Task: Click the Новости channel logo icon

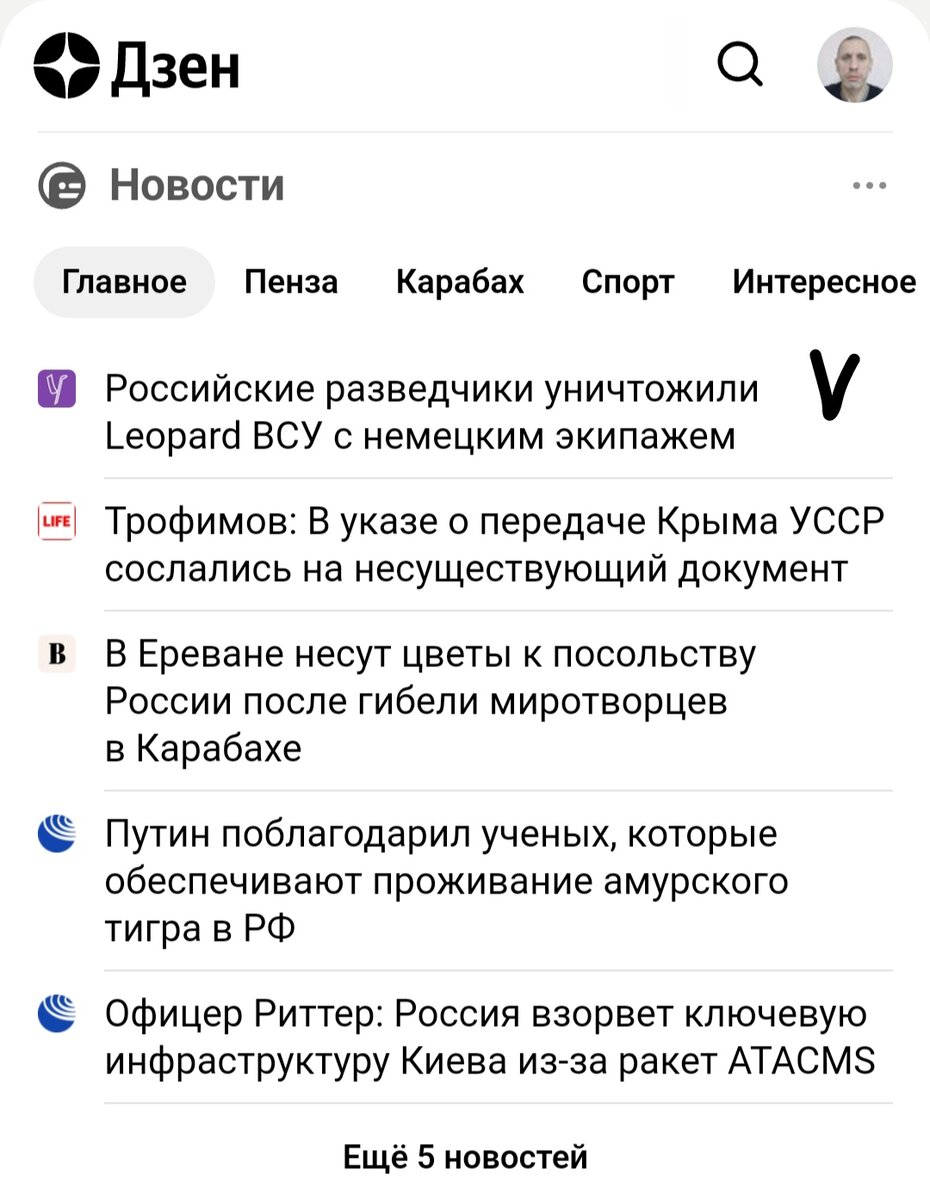Action: pyautogui.click(x=63, y=184)
